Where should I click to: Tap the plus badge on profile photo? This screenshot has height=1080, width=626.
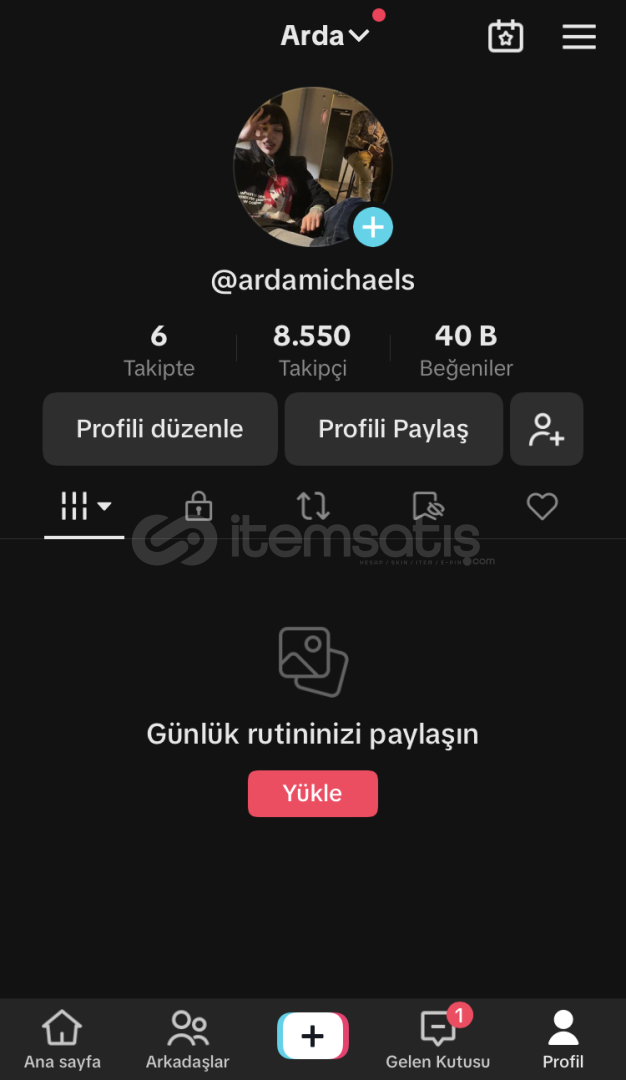point(372,227)
